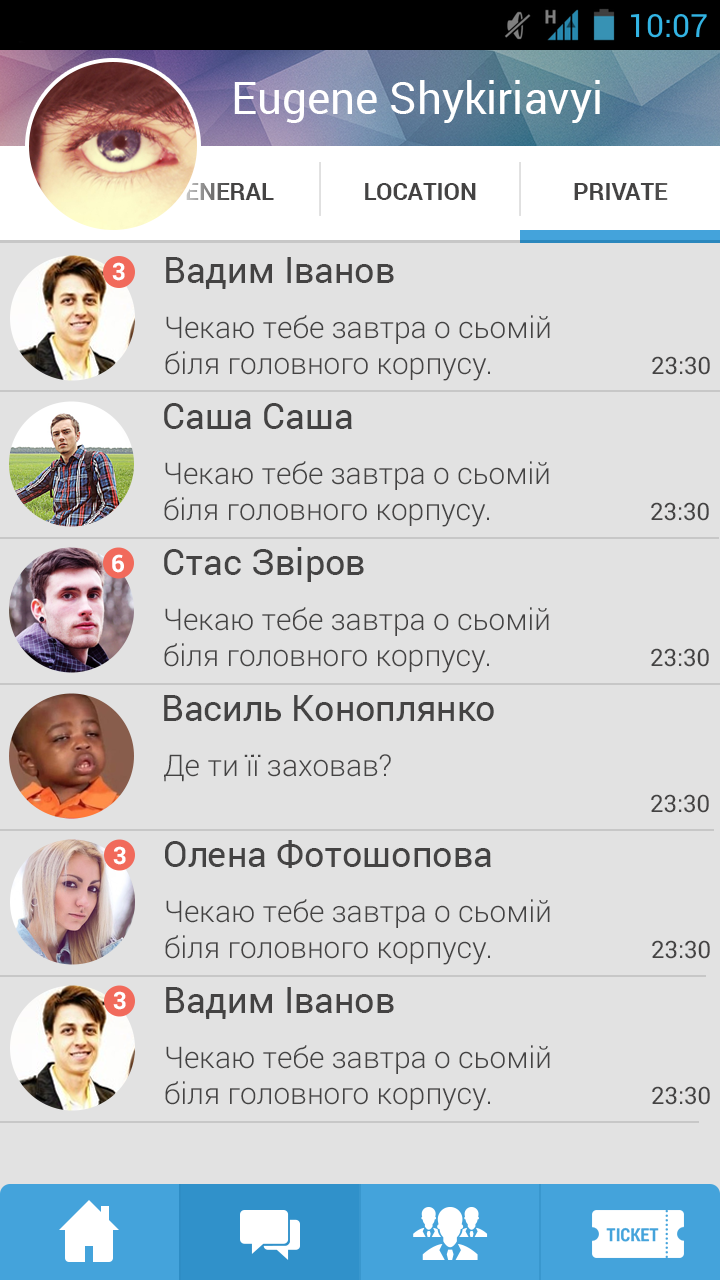Image resolution: width=720 pixels, height=1280 pixels.
Task: Go to the home section
Action: point(90,1232)
